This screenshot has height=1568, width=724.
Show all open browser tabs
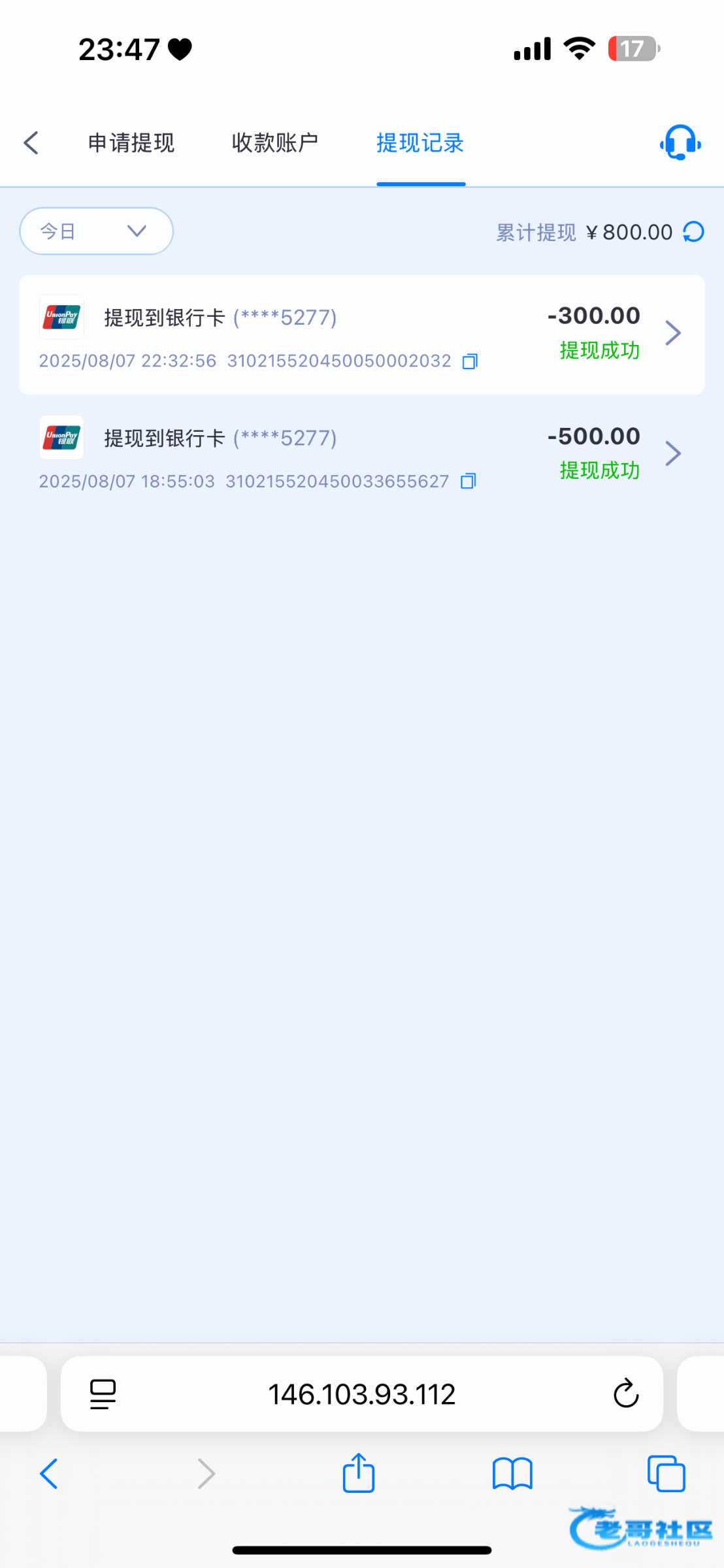pyautogui.click(x=666, y=1473)
